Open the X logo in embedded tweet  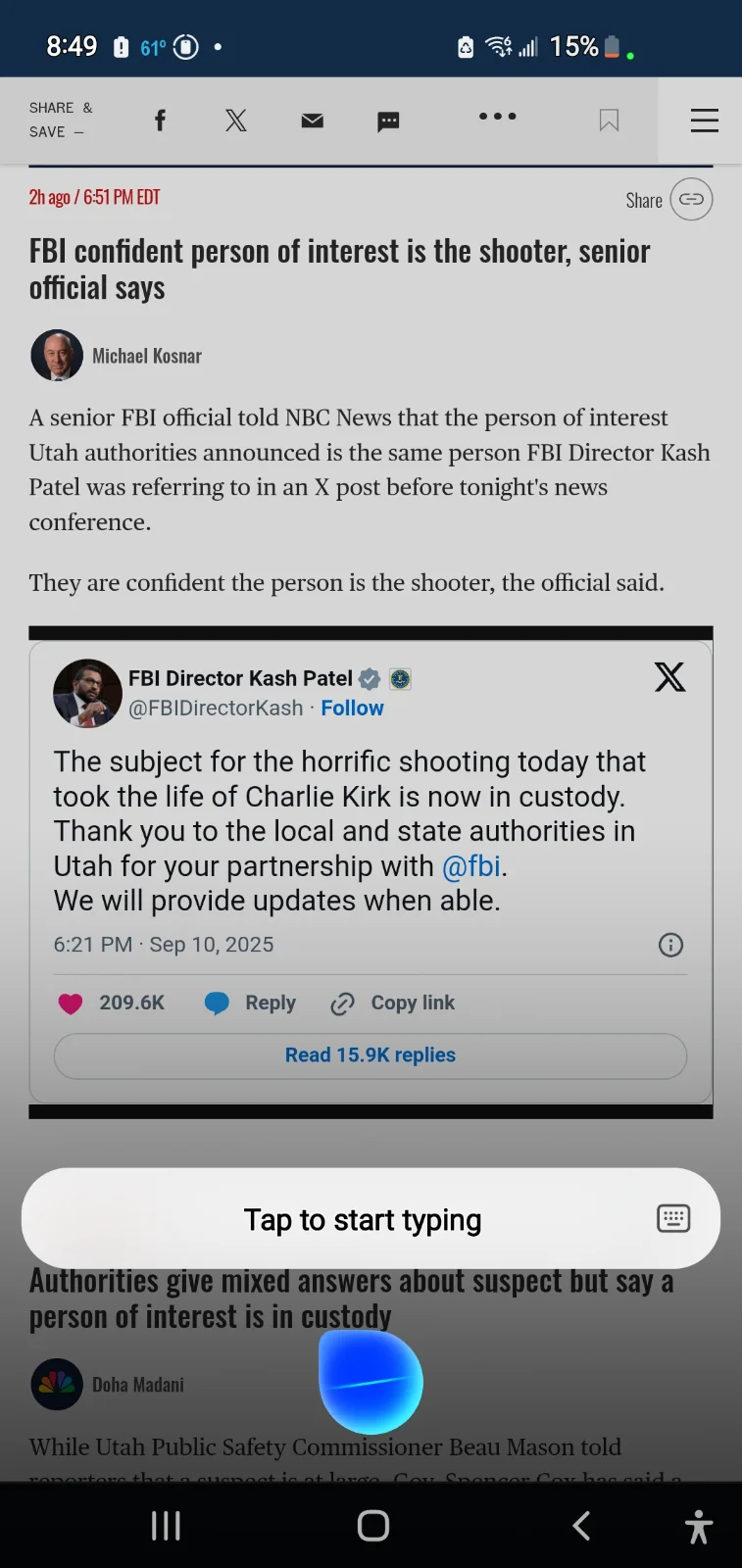[669, 677]
